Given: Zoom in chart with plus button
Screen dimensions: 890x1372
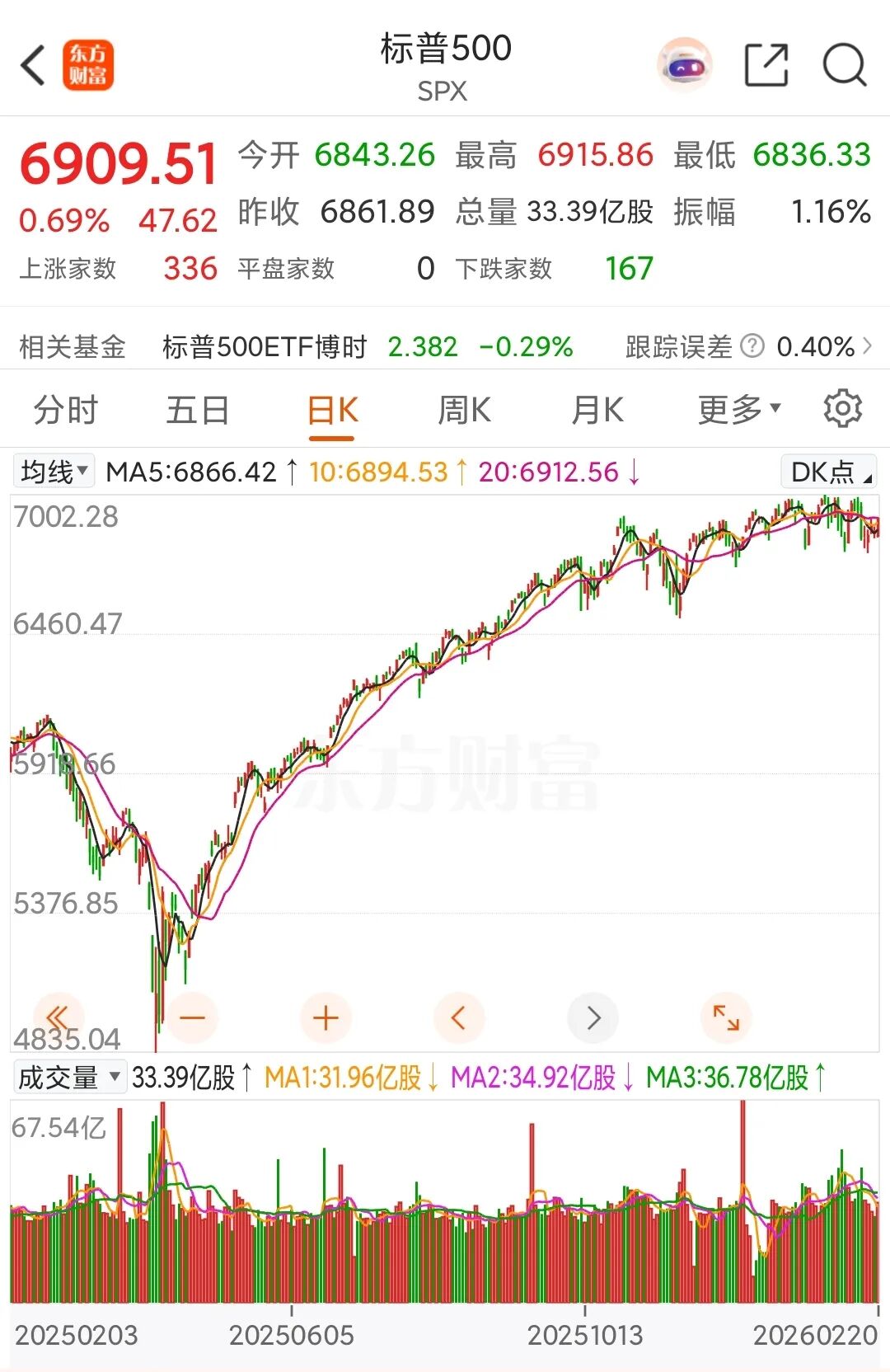Looking at the screenshot, I should pos(326,1018).
